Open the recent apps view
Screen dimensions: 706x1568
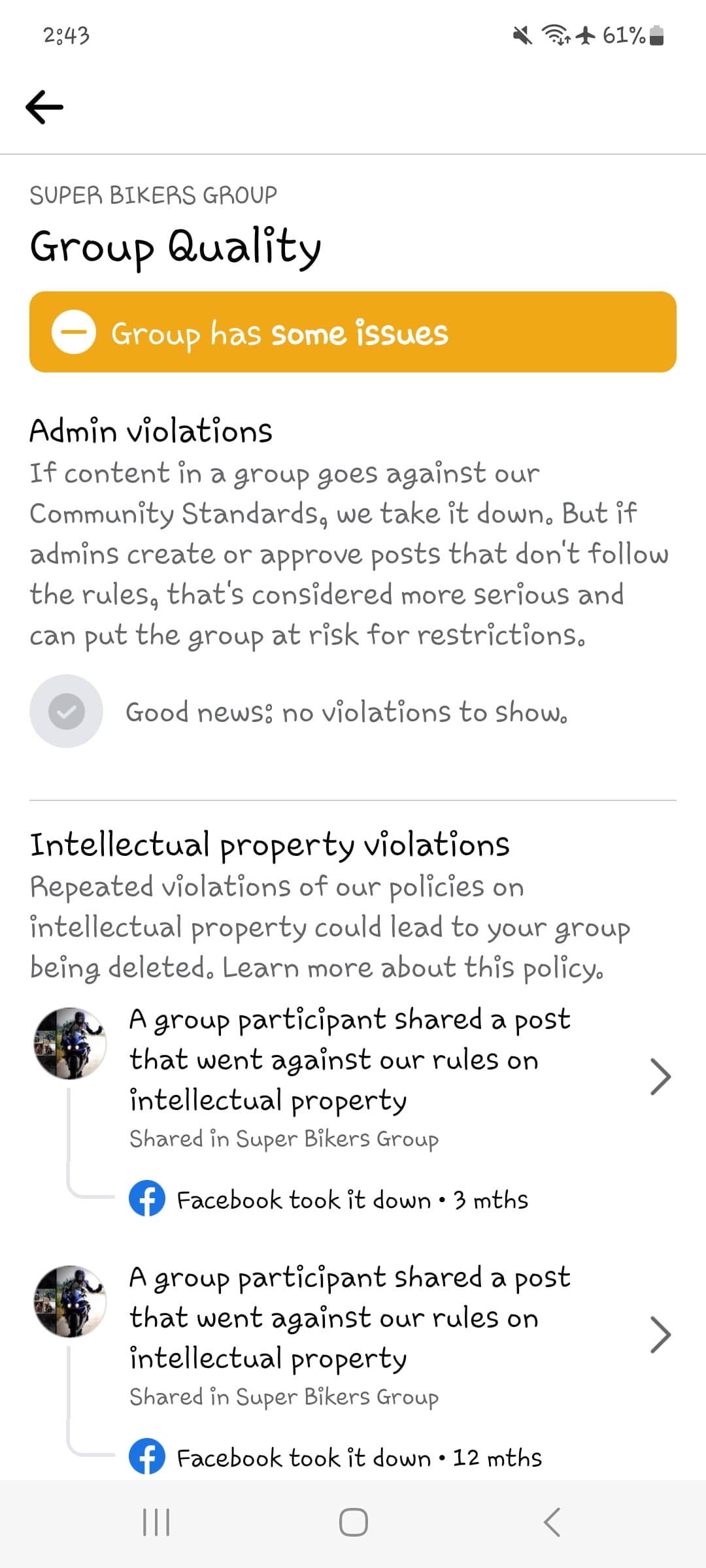[156, 1522]
